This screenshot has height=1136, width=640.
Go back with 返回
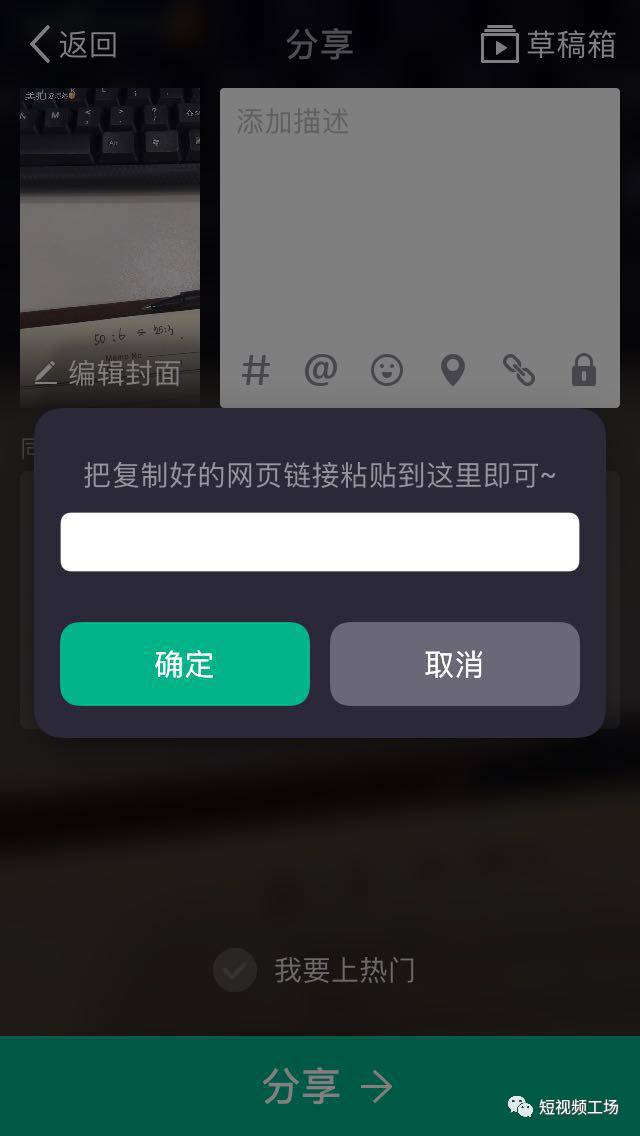73,44
